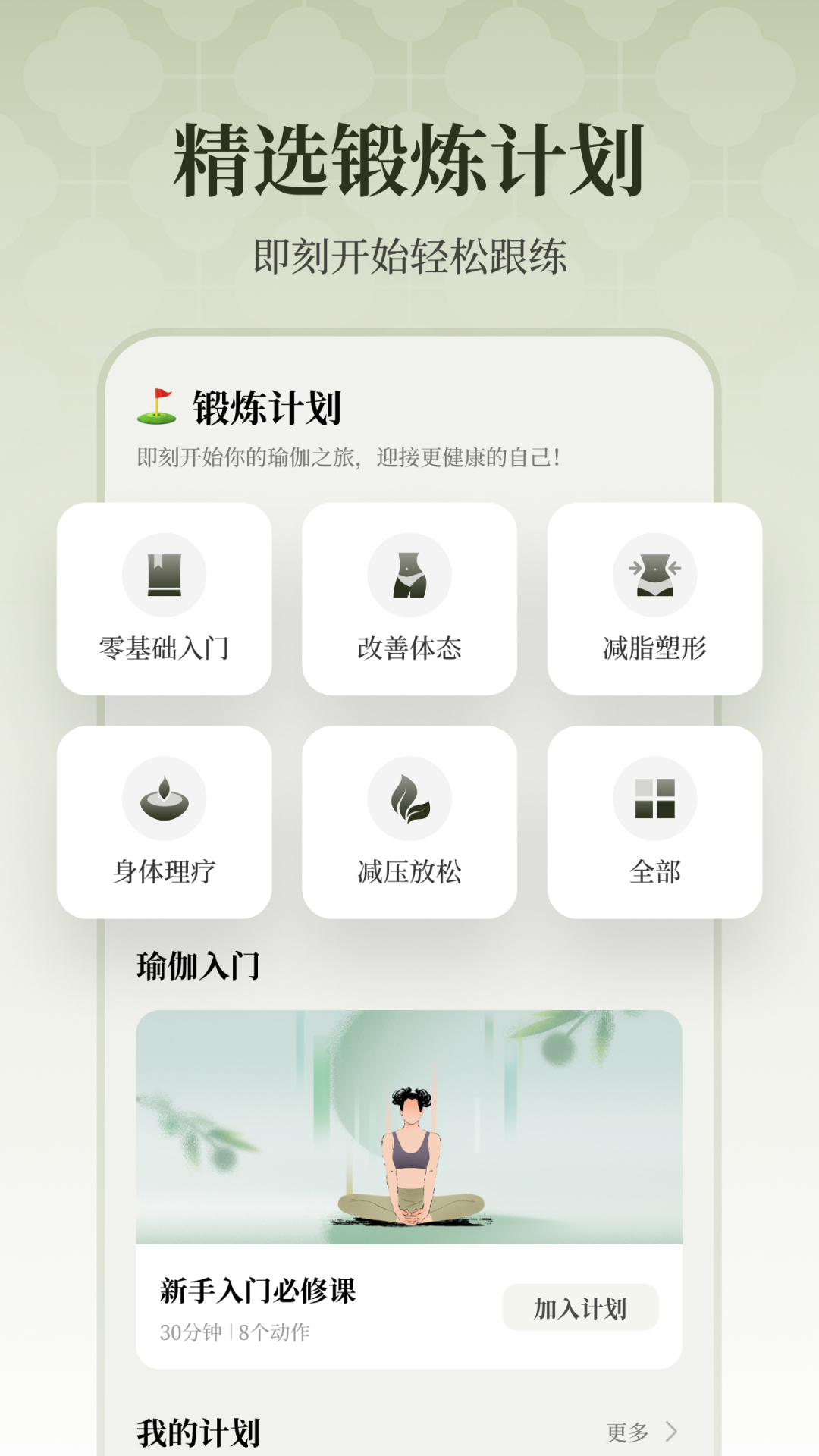
Task: Expand 更多 to see all my plans
Action: (628, 1426)
